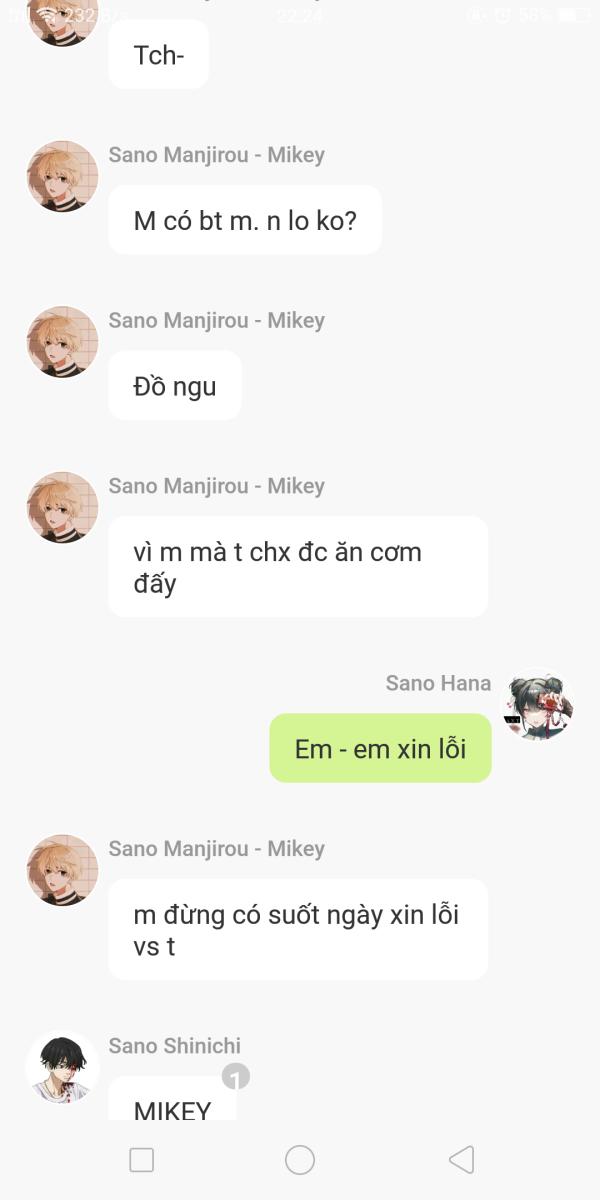Open Sano Shinichi's profile picture
Screen dimensions: 600x1200
pos(62,1067)
